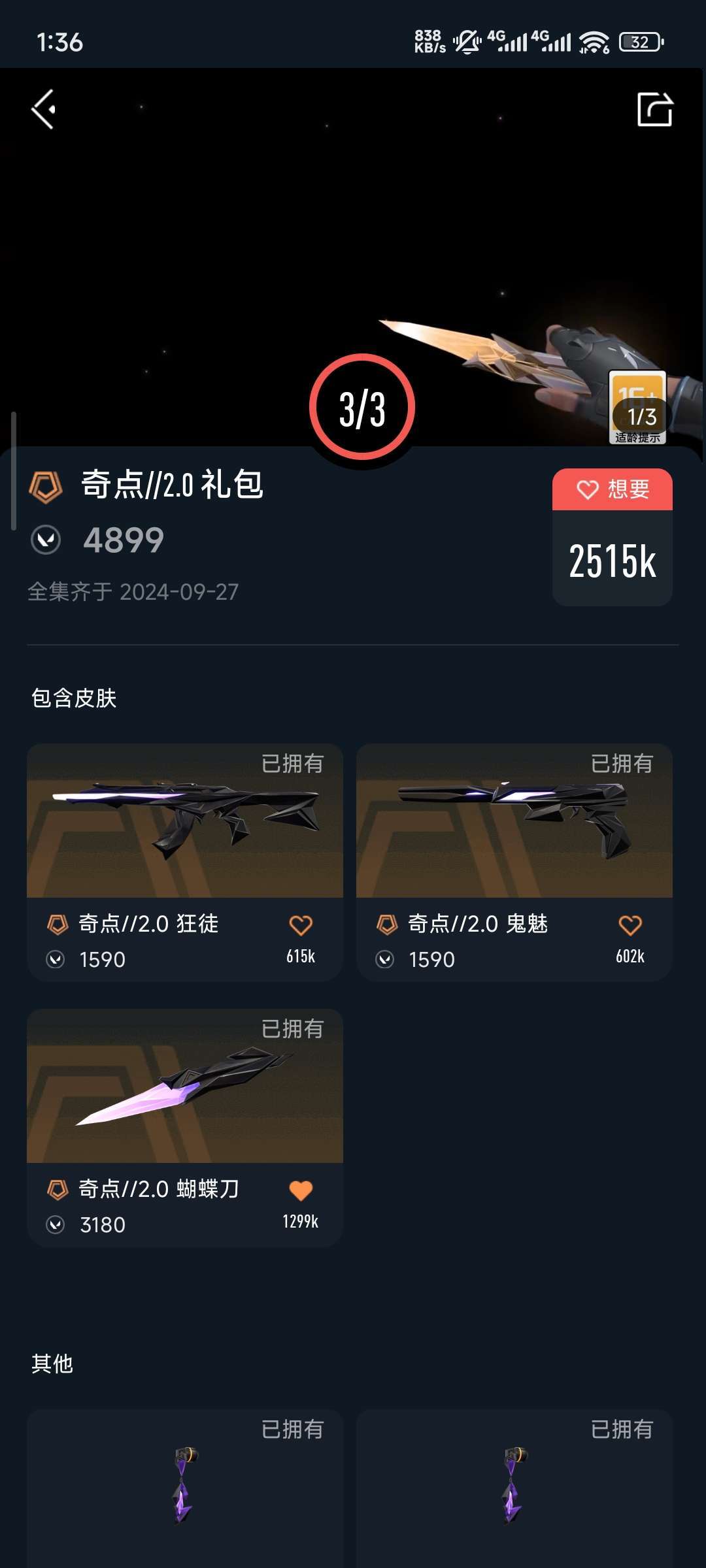The height and width of the screenshot is (1568, 706).
Task: Open the second item under 其他
Action: tap(514, 1490)
